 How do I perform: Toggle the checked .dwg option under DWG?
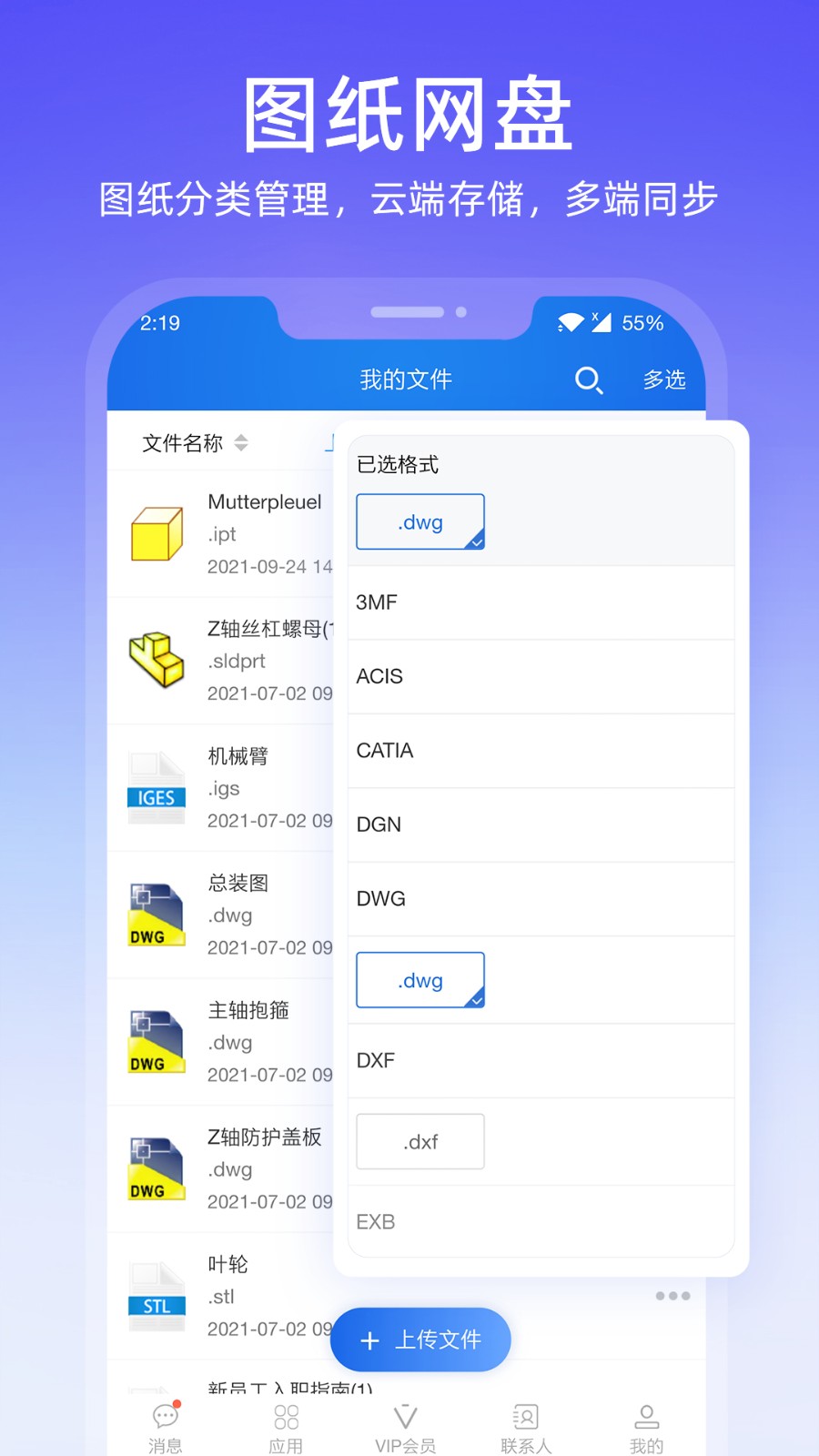click(x=420, y=980)
